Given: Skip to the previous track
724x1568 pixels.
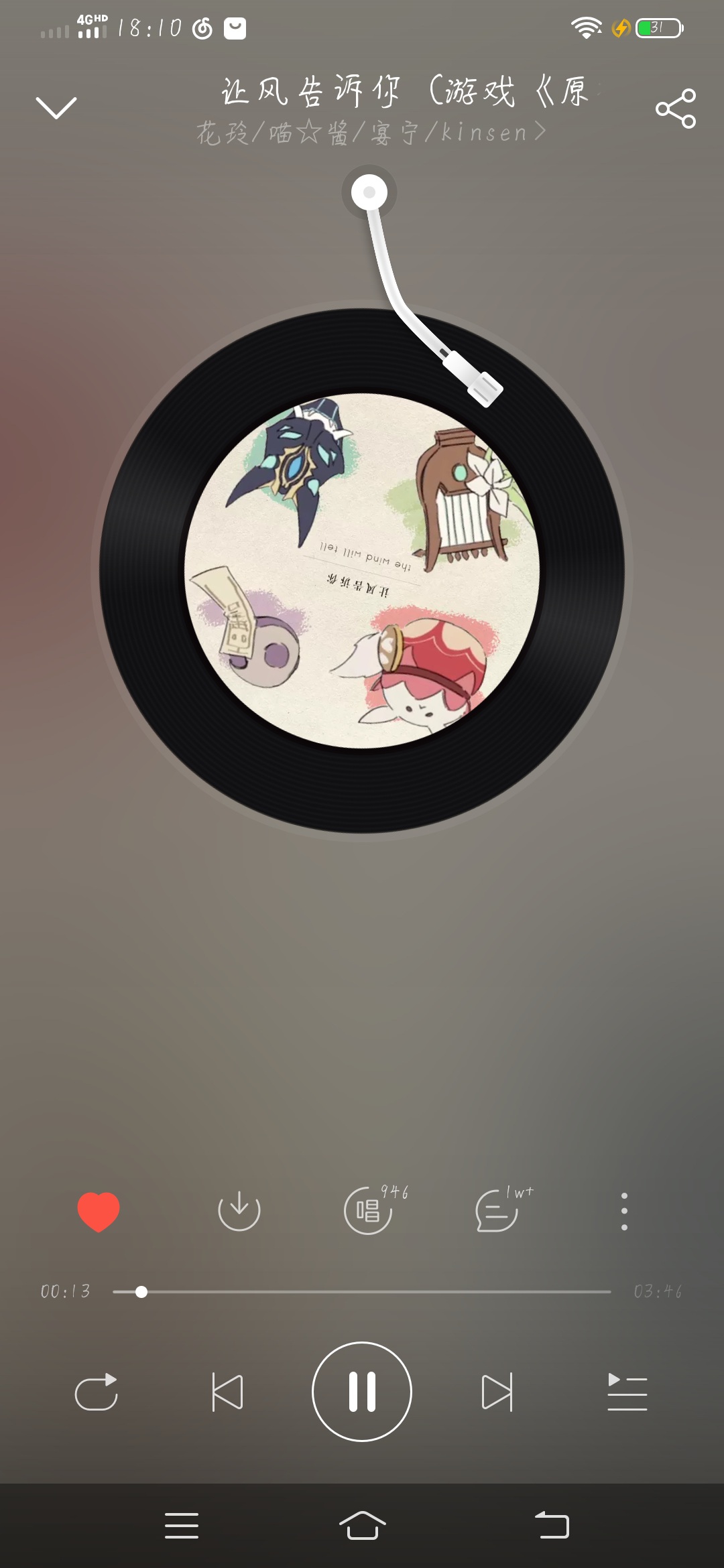Looking at the screenshot, I should (228, 1392).
